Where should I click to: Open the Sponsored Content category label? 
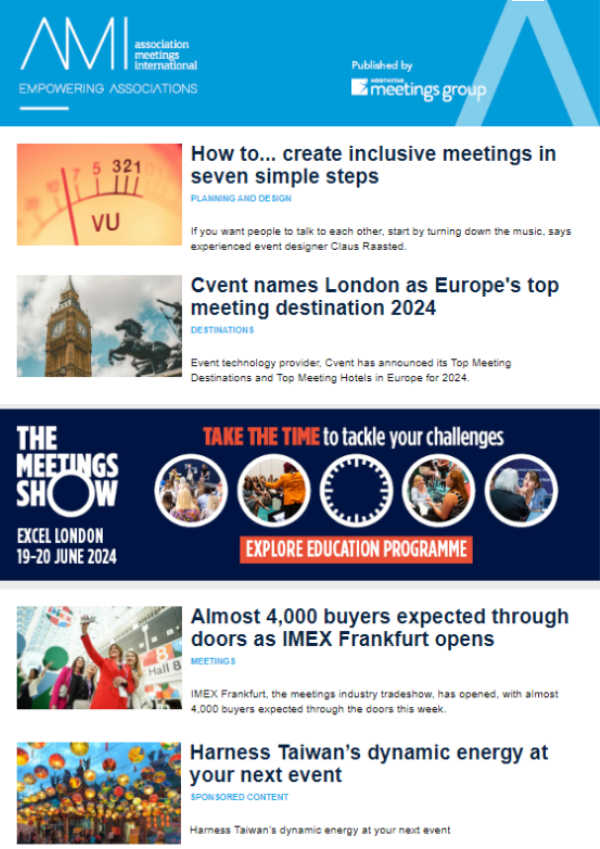point(239,797)
